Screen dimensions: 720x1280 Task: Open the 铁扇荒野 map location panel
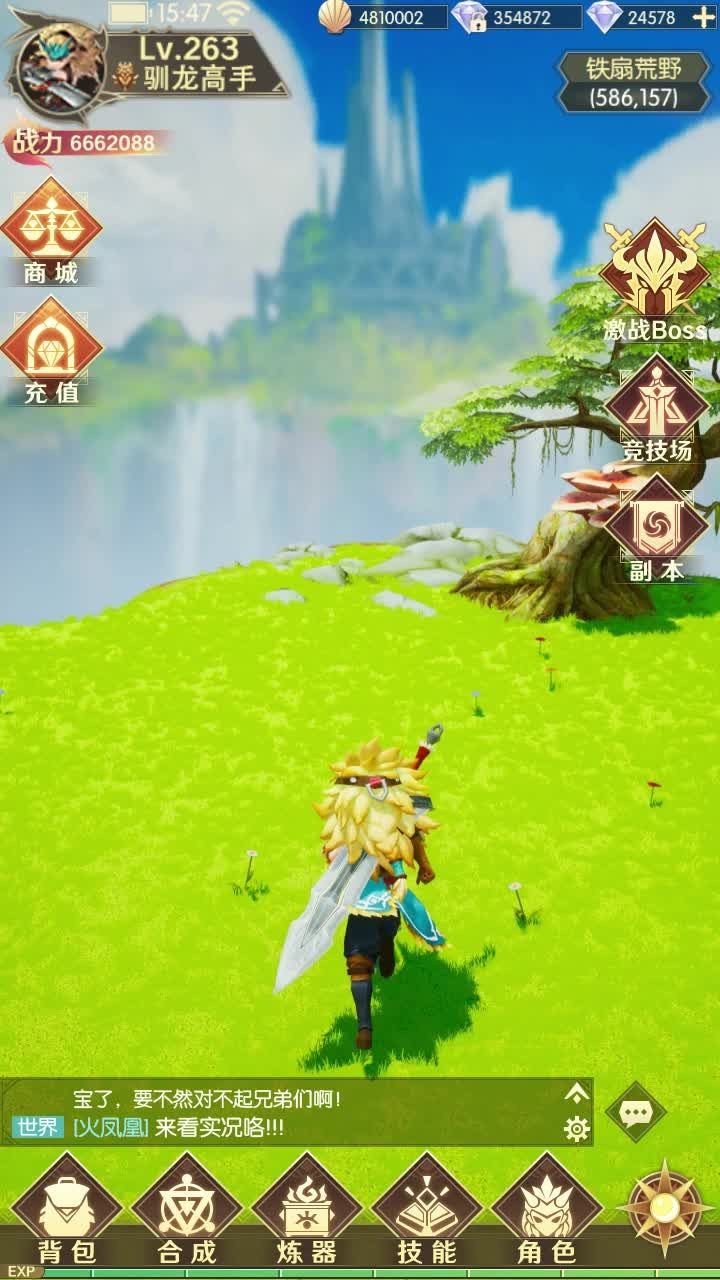click(633, 82)
